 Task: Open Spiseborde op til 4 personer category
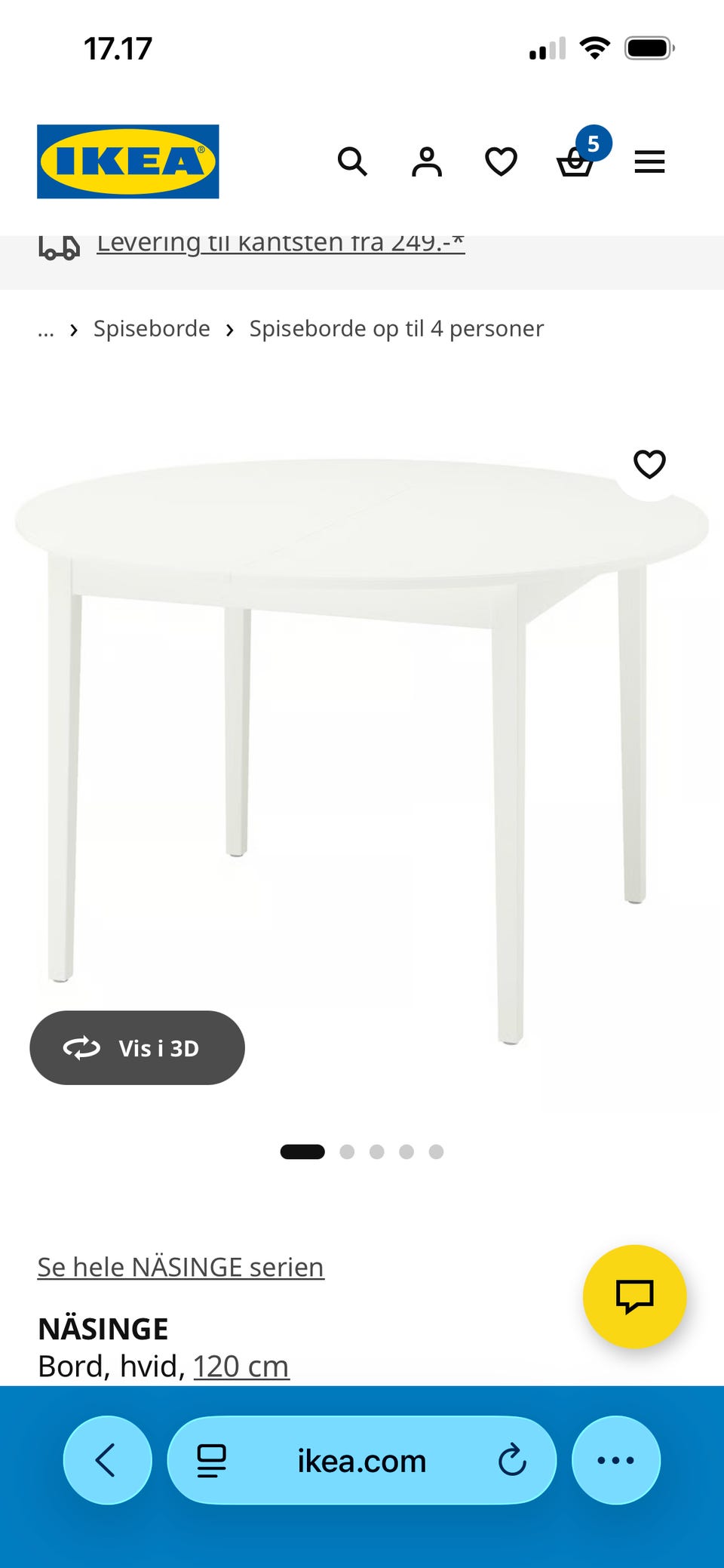coord(396,329)
